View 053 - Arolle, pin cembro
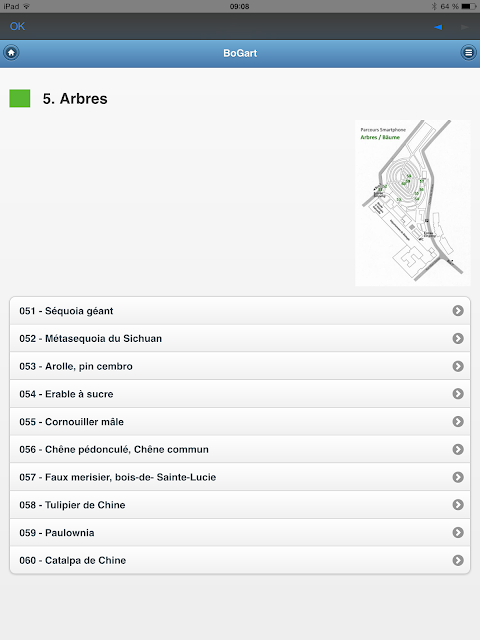Viewport: 480px width, 640px height. point(240,366)
